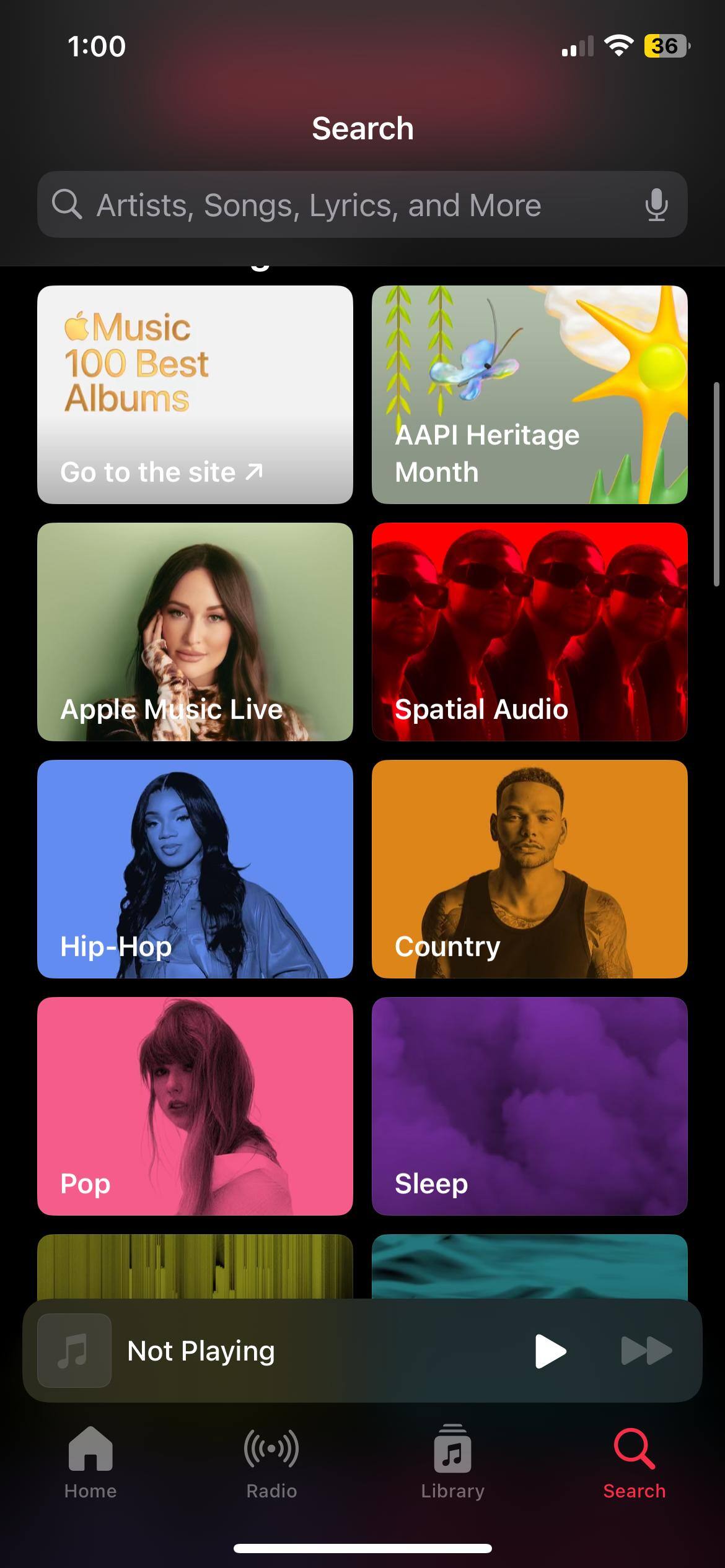Select the Search tab
The width and height of the screenshot is (725, 1568).
coord(634,1463)
